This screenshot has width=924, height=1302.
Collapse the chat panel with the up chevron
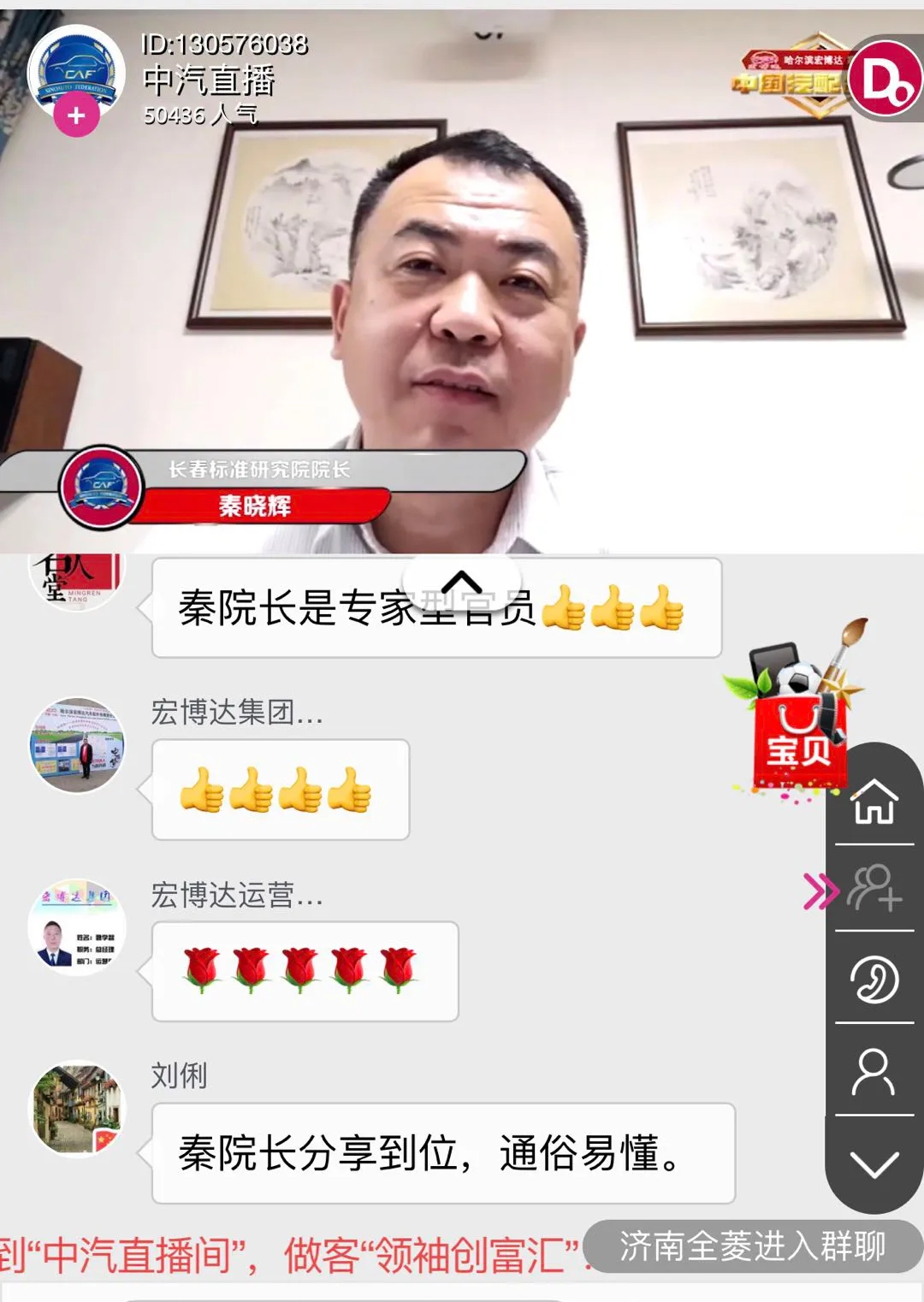point(462,583)
